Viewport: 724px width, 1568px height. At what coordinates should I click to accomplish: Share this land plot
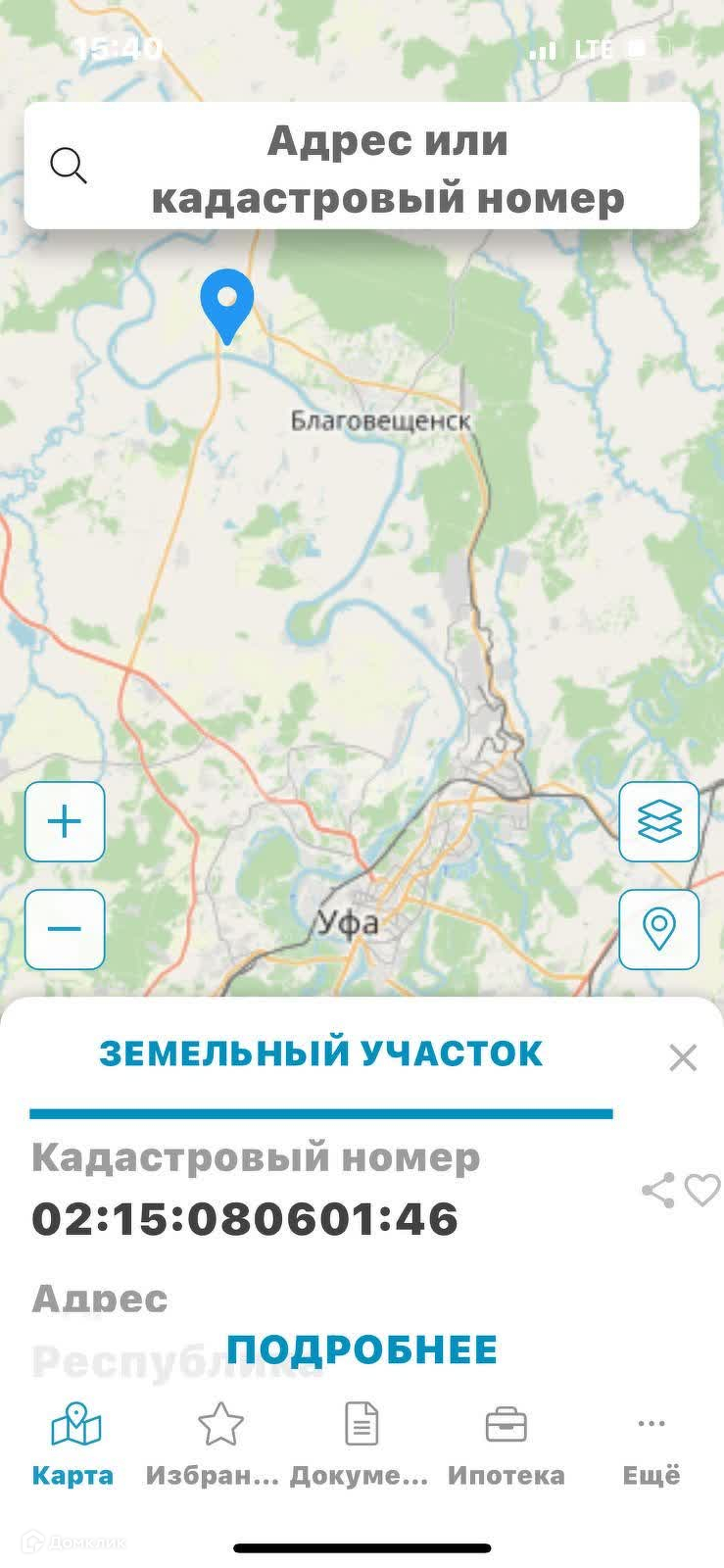click(x=657, y=1190)
